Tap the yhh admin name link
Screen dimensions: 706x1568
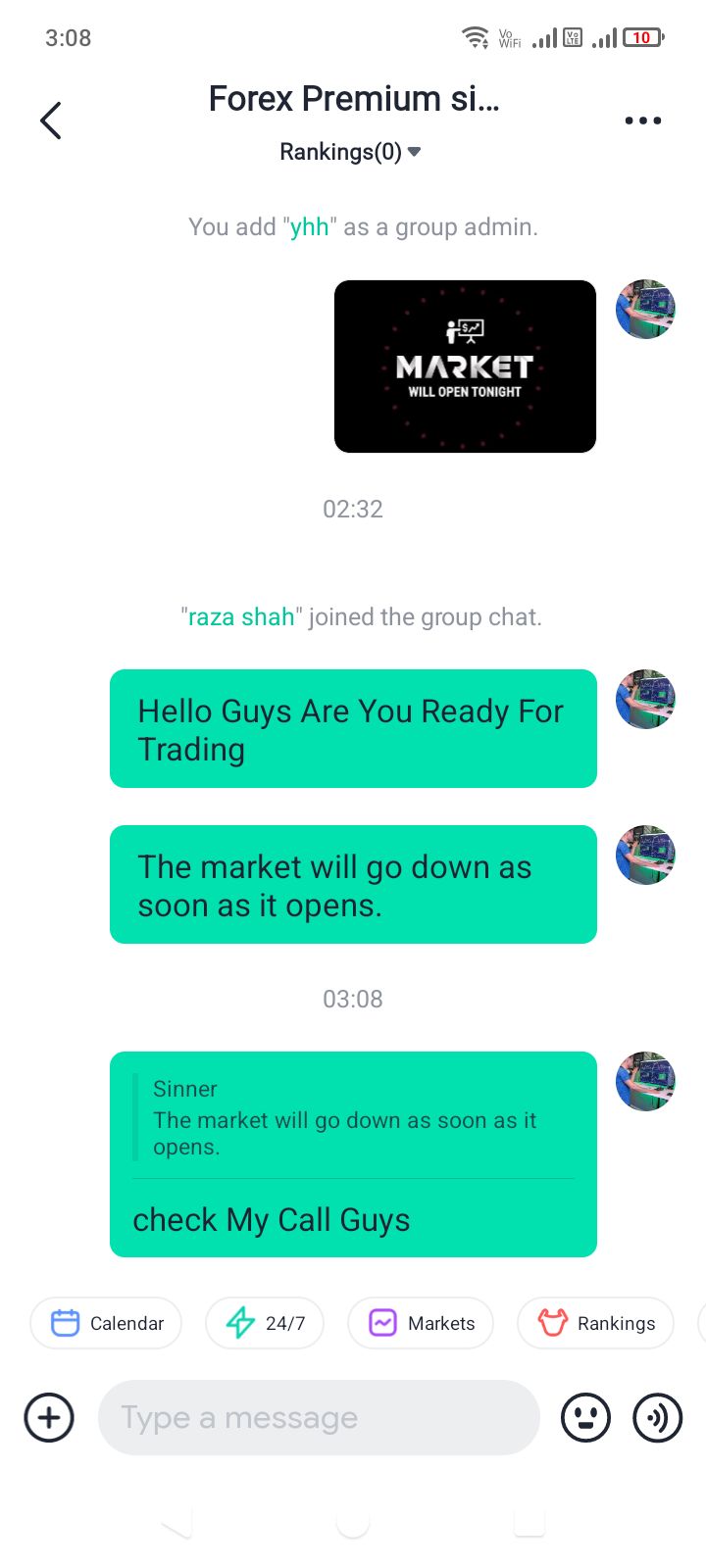(309, 227)
